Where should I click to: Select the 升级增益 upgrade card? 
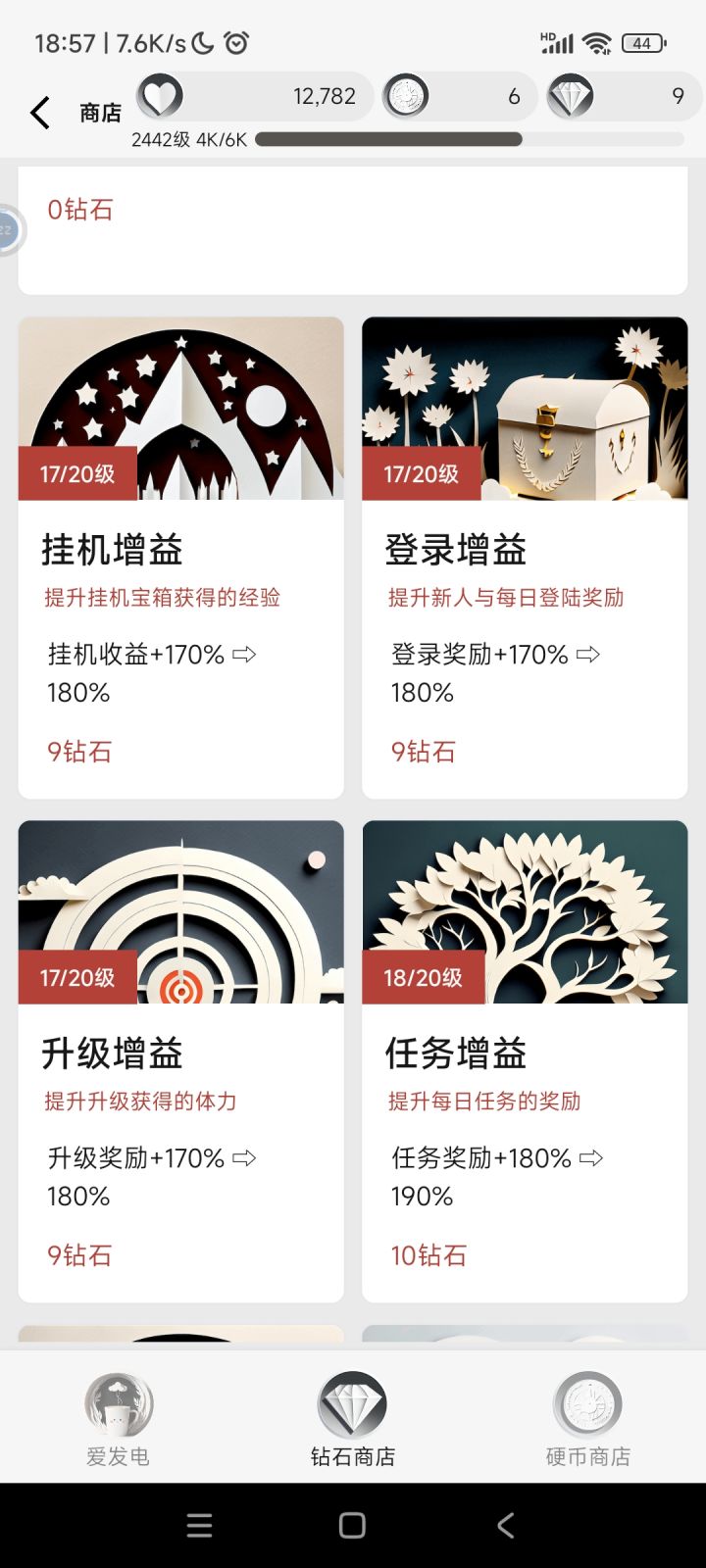180,1060
